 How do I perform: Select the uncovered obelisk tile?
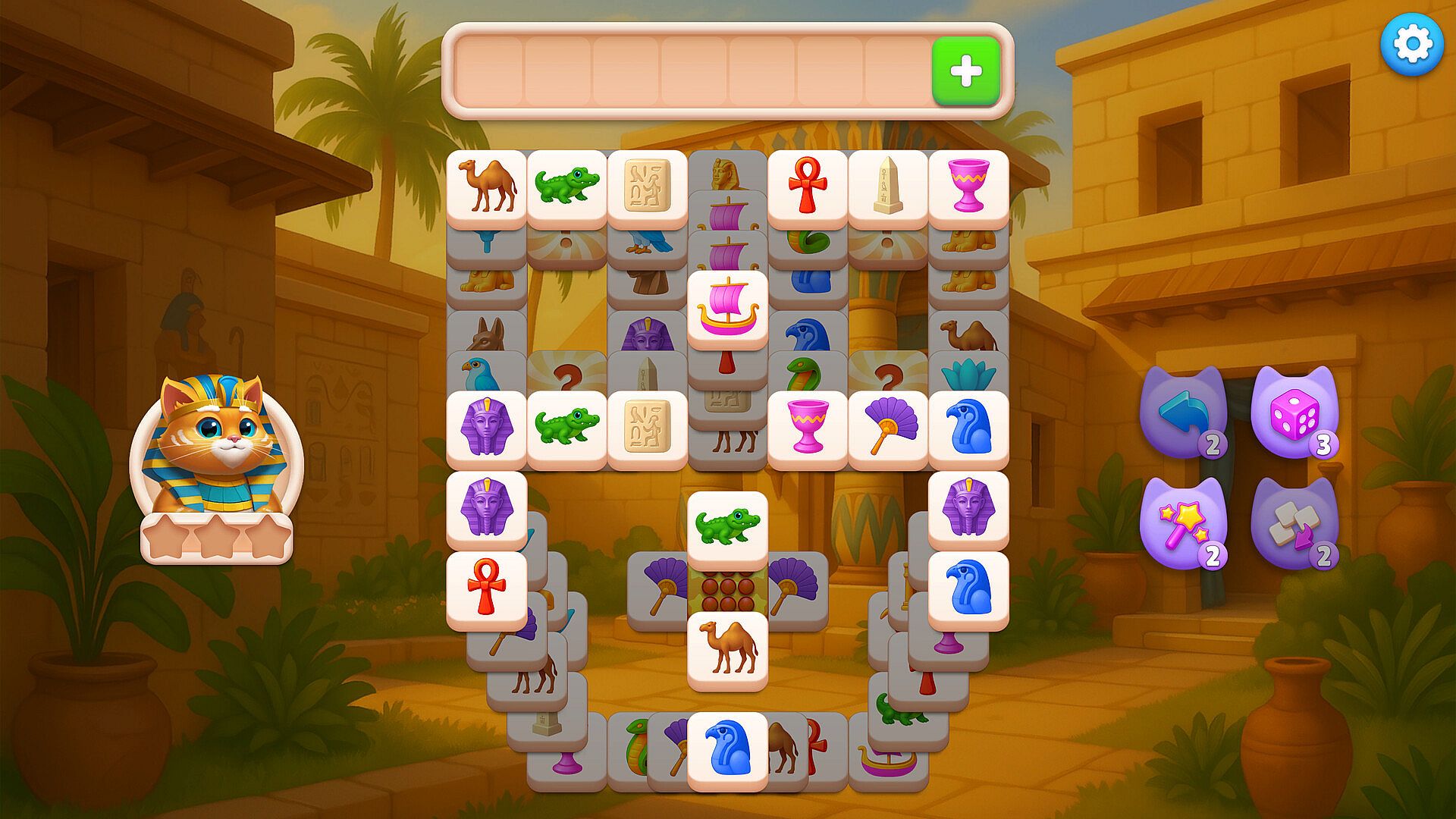888,187
